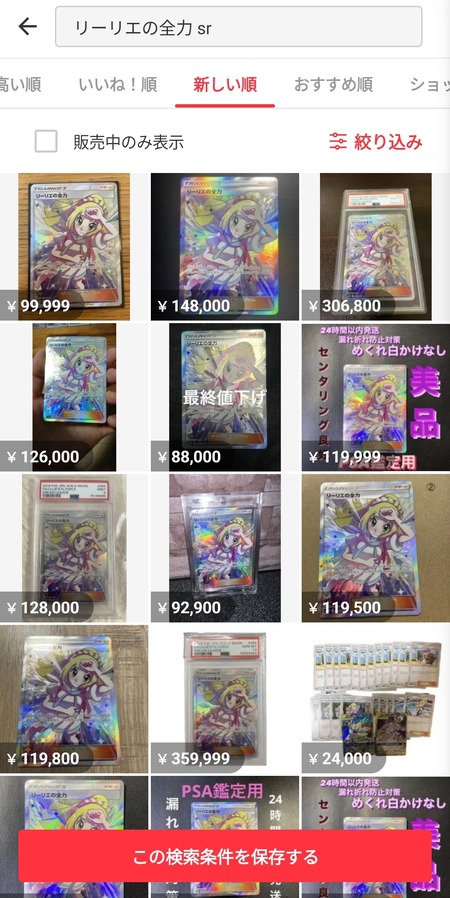Open the ¥126,000 hand-held card listing

click(x=74, y=397)
